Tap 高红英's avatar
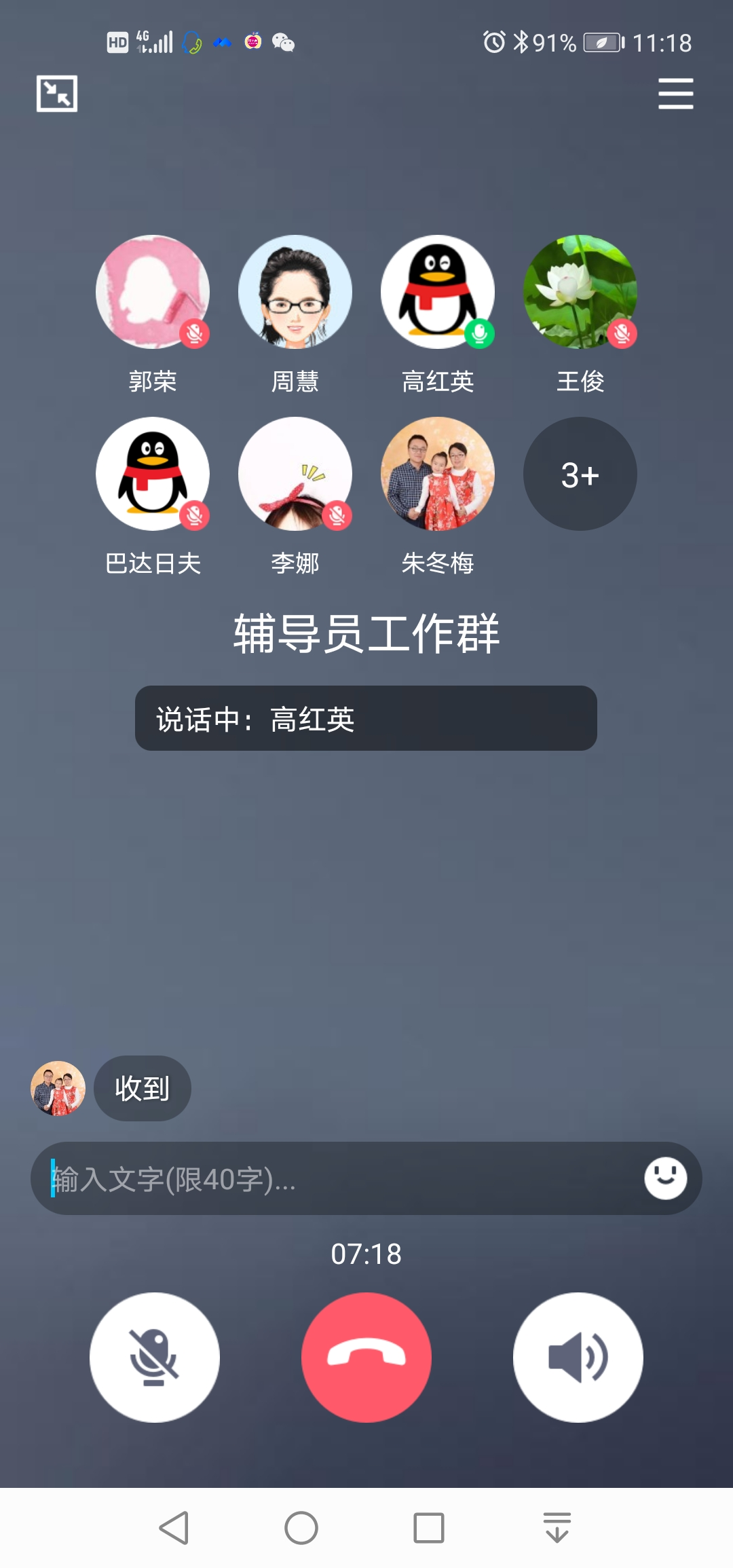The image size is (733, 1568). click(438, 292)
